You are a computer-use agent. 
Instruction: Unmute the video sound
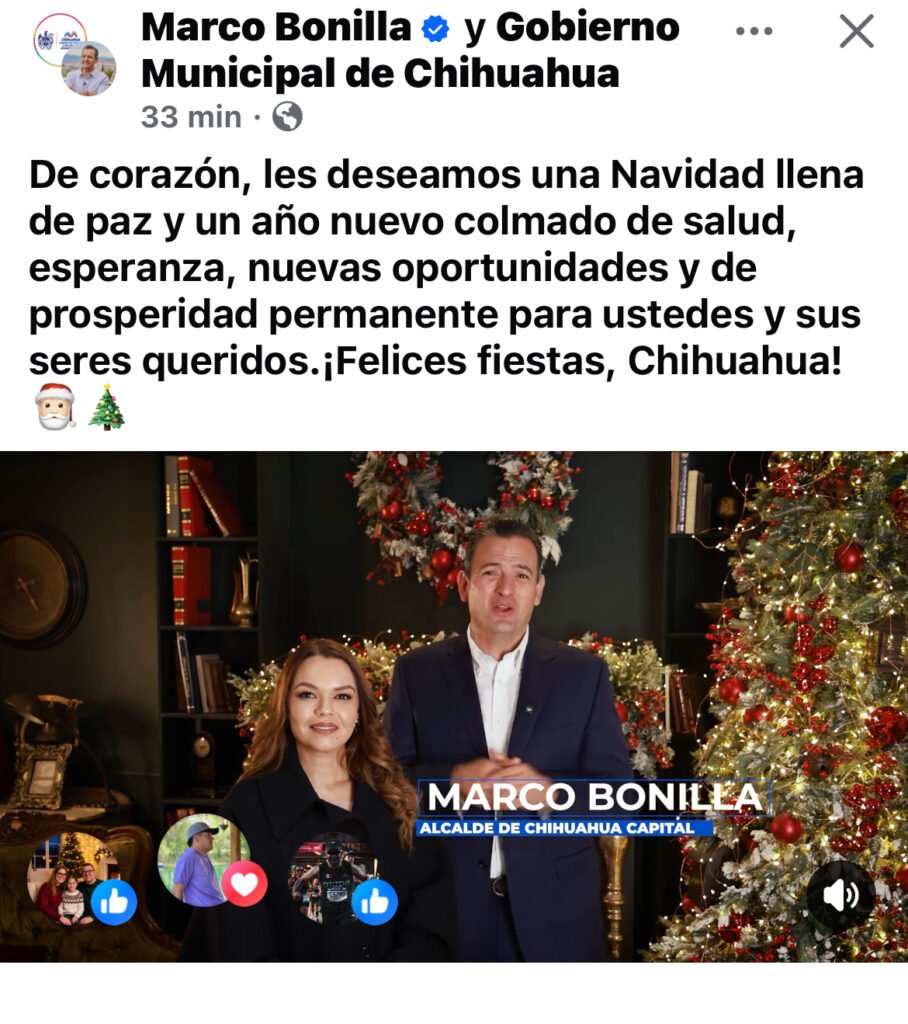coord(840,895)
